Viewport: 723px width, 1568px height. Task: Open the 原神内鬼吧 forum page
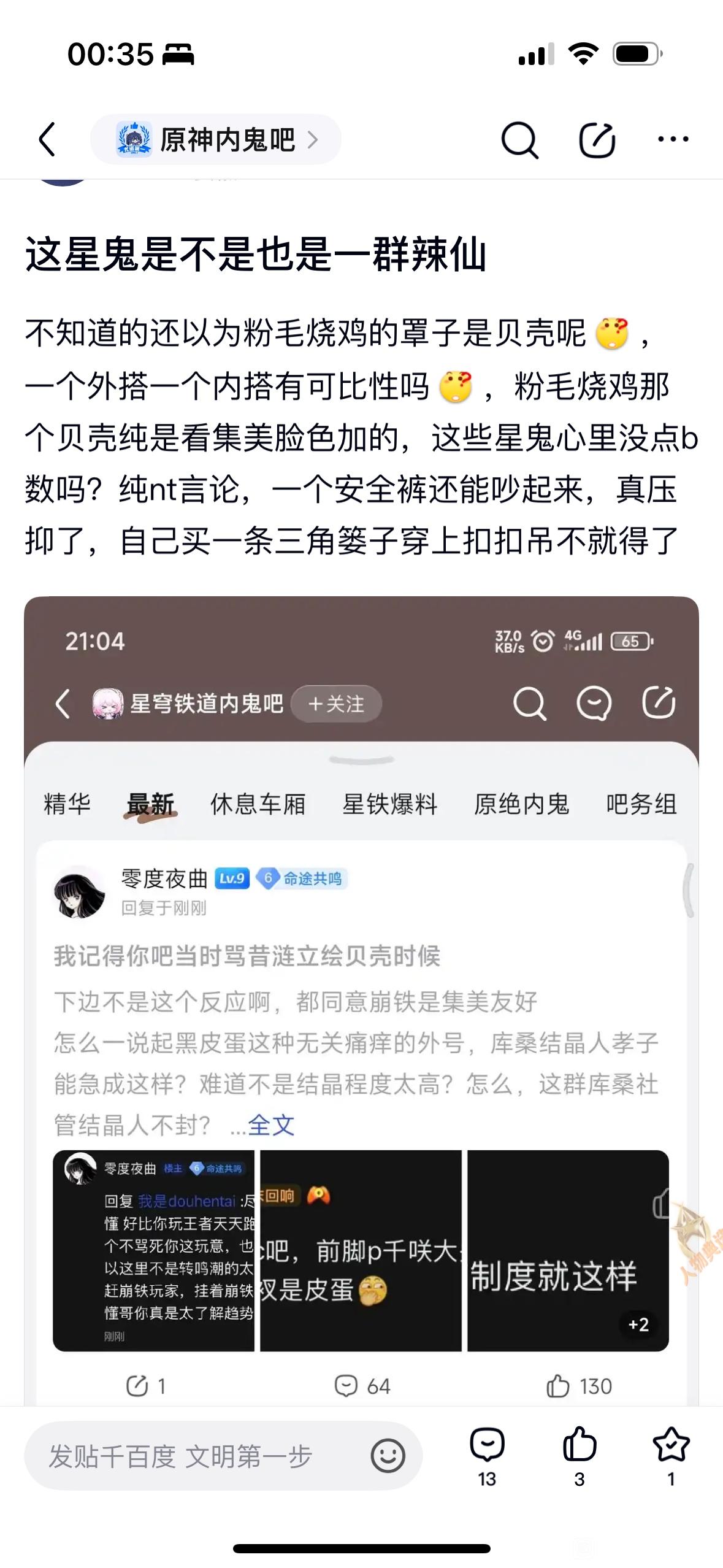coord(216,140)
